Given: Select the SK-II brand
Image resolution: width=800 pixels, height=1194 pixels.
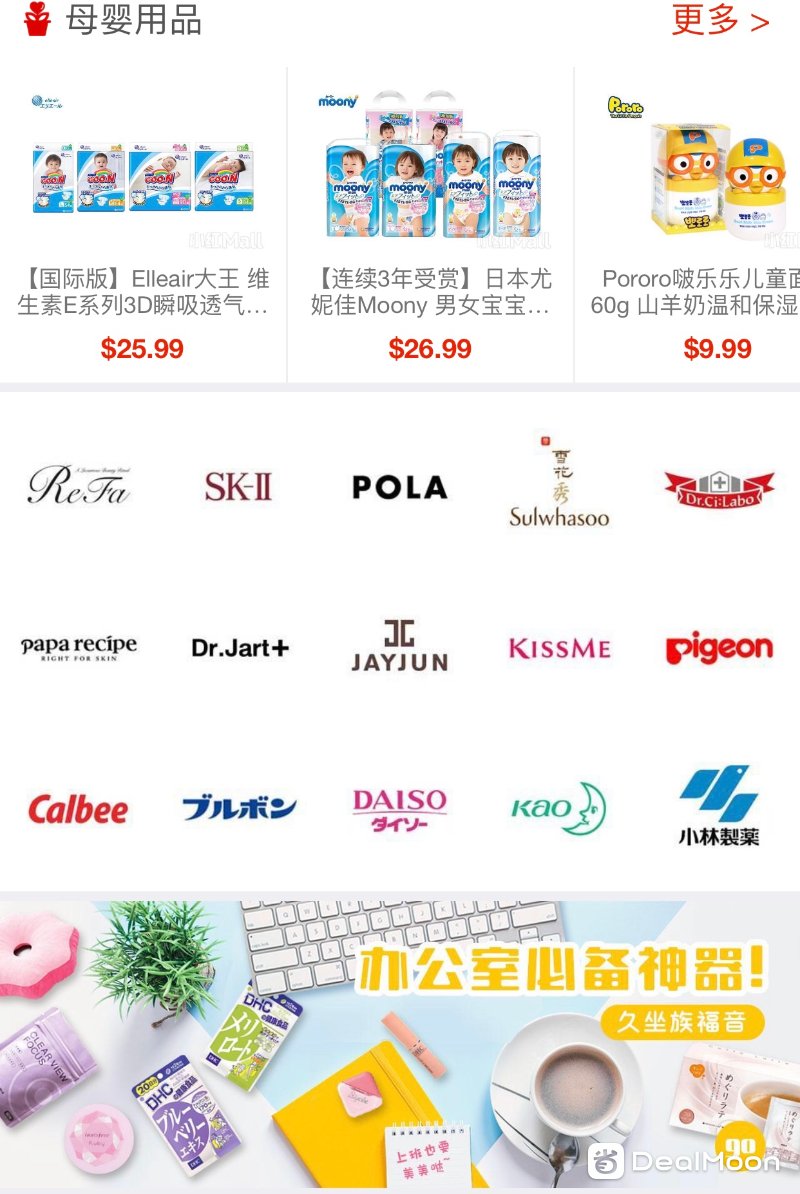Looking at the screenshot, I should click(238, 486).
